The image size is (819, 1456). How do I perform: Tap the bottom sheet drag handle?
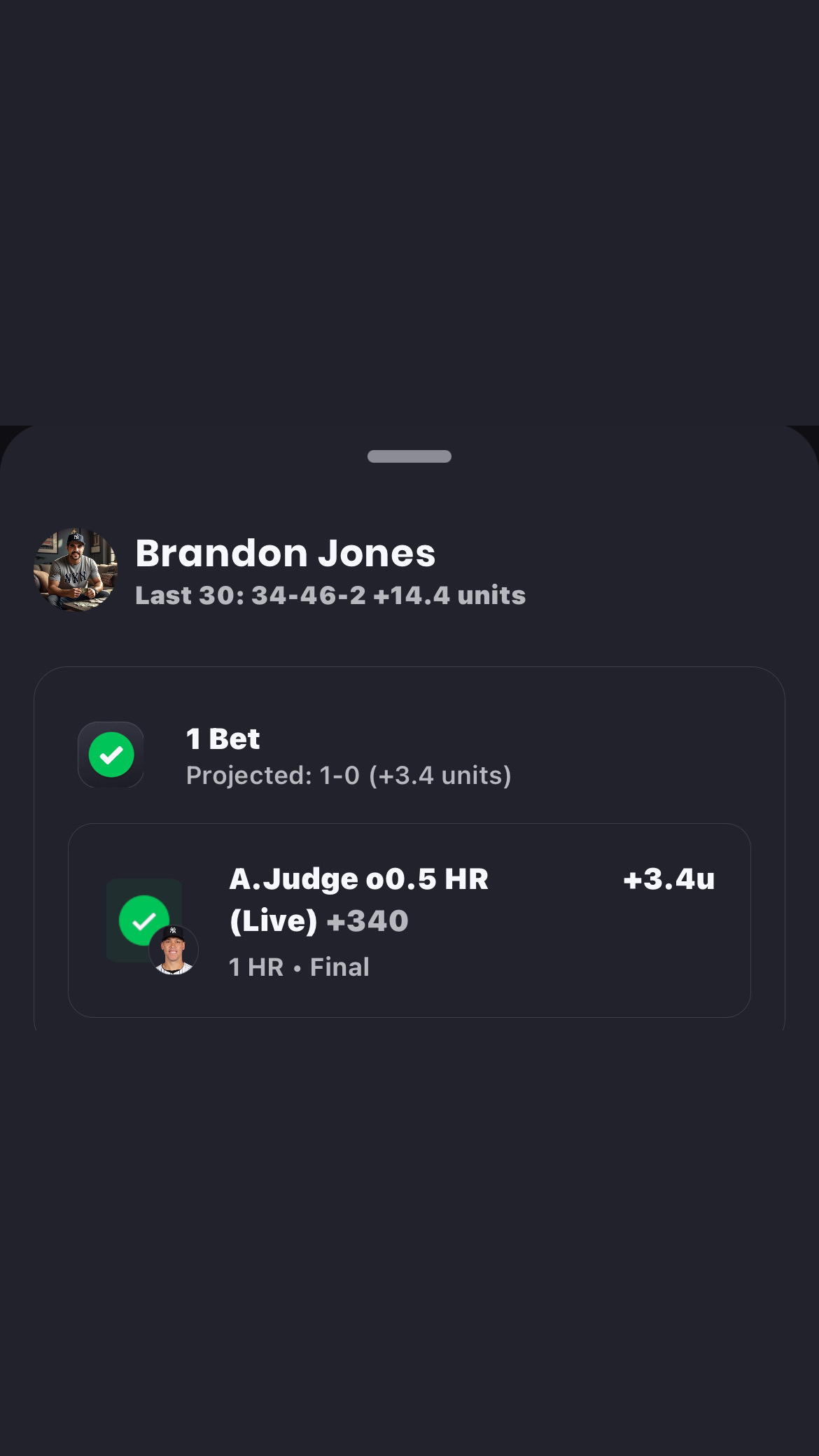point(409,456)
